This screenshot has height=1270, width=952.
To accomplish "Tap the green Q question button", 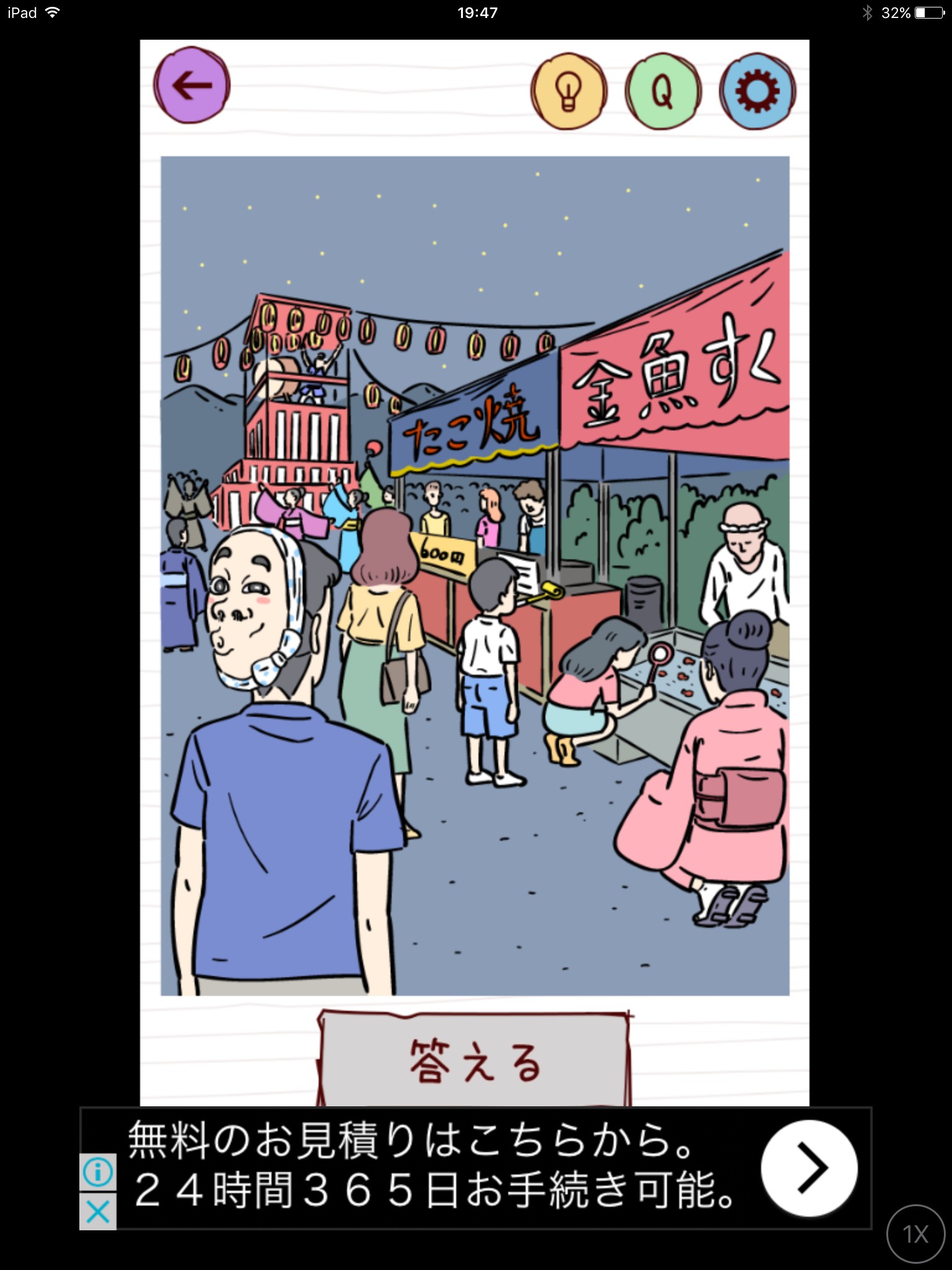I will pos(663,91).
